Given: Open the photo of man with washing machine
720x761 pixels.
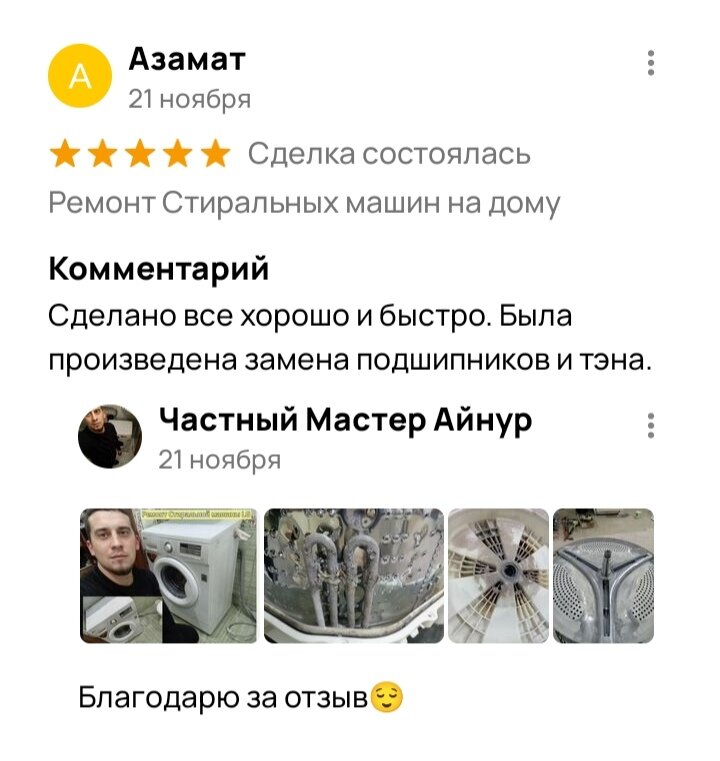Looking at the screenshot, I should (168, 575).
